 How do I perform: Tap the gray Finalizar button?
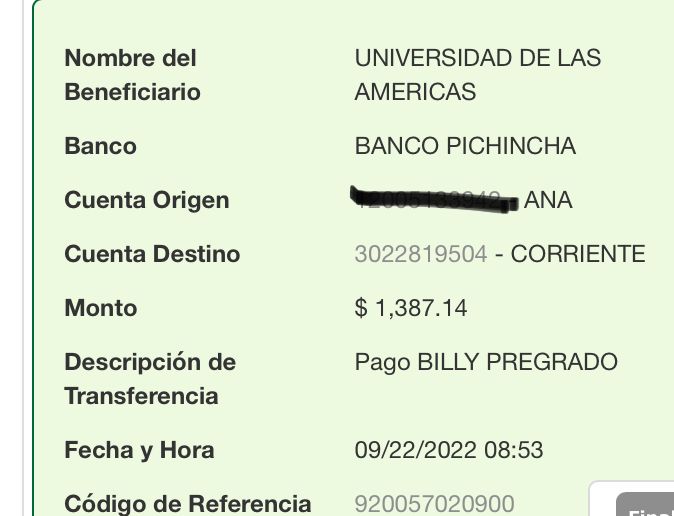point(646,506)
